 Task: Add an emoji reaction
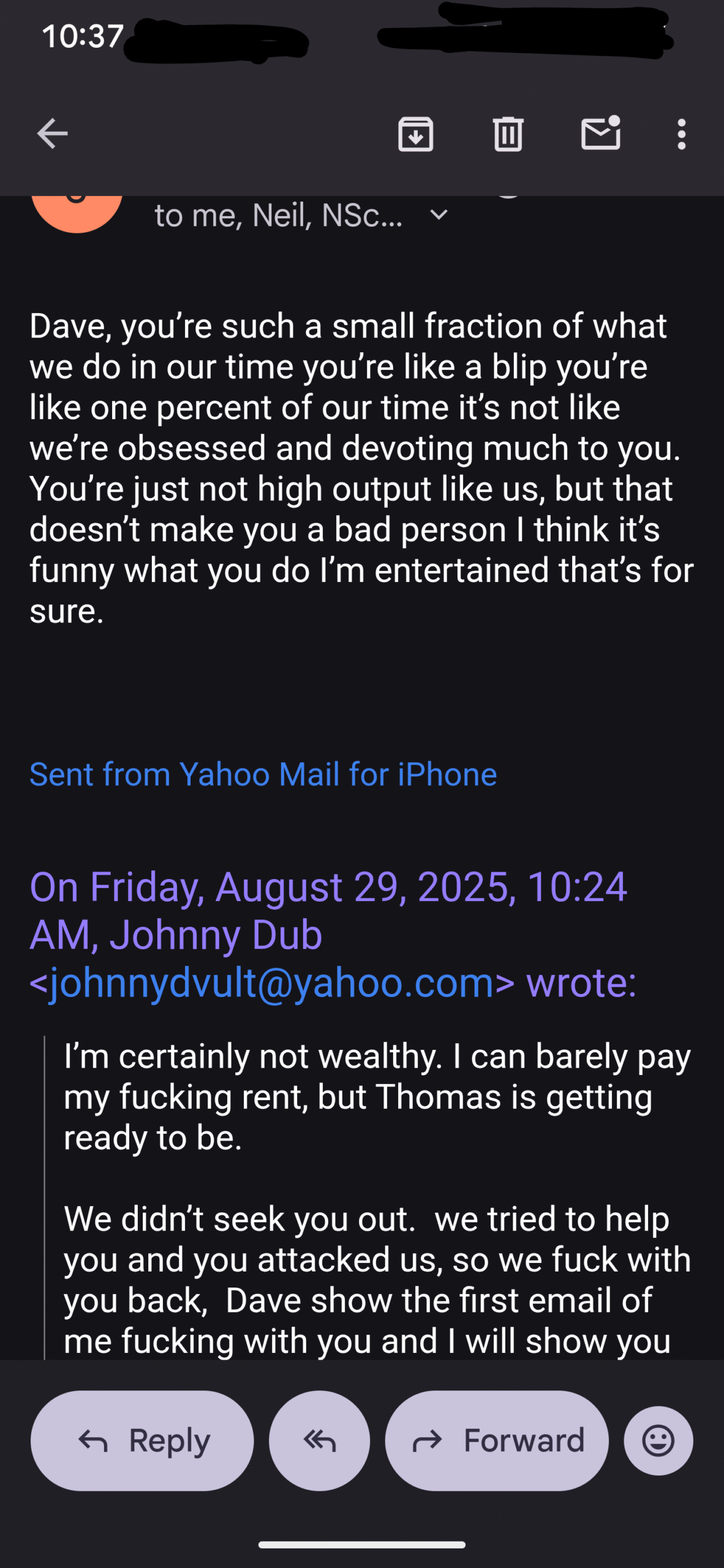coord(658,1441)
